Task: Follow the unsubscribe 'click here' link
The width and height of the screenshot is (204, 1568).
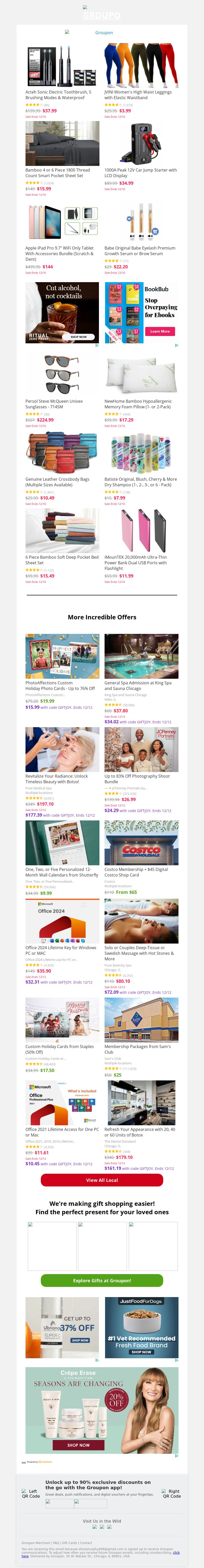Action: coord(176,1552)
